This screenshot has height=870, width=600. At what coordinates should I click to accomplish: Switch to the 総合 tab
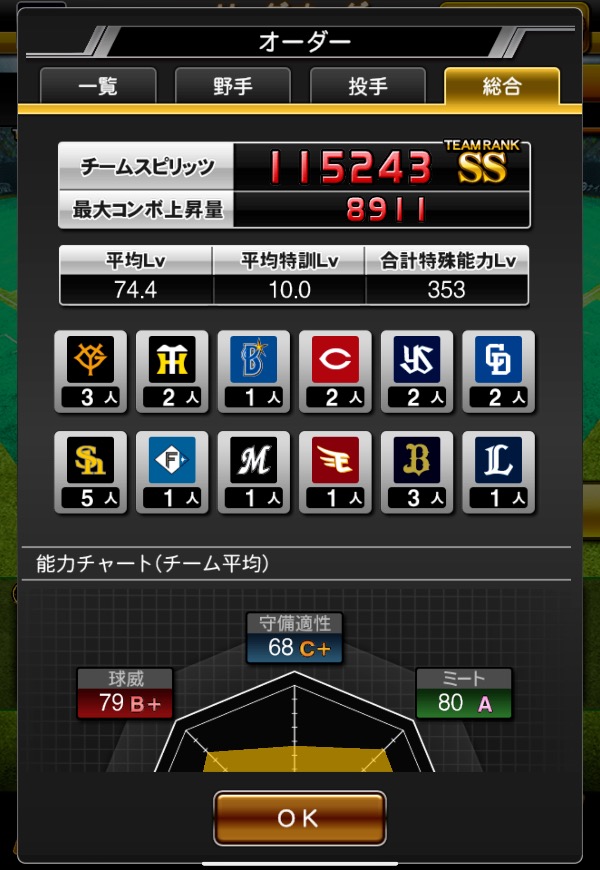(x=501, y=86)
